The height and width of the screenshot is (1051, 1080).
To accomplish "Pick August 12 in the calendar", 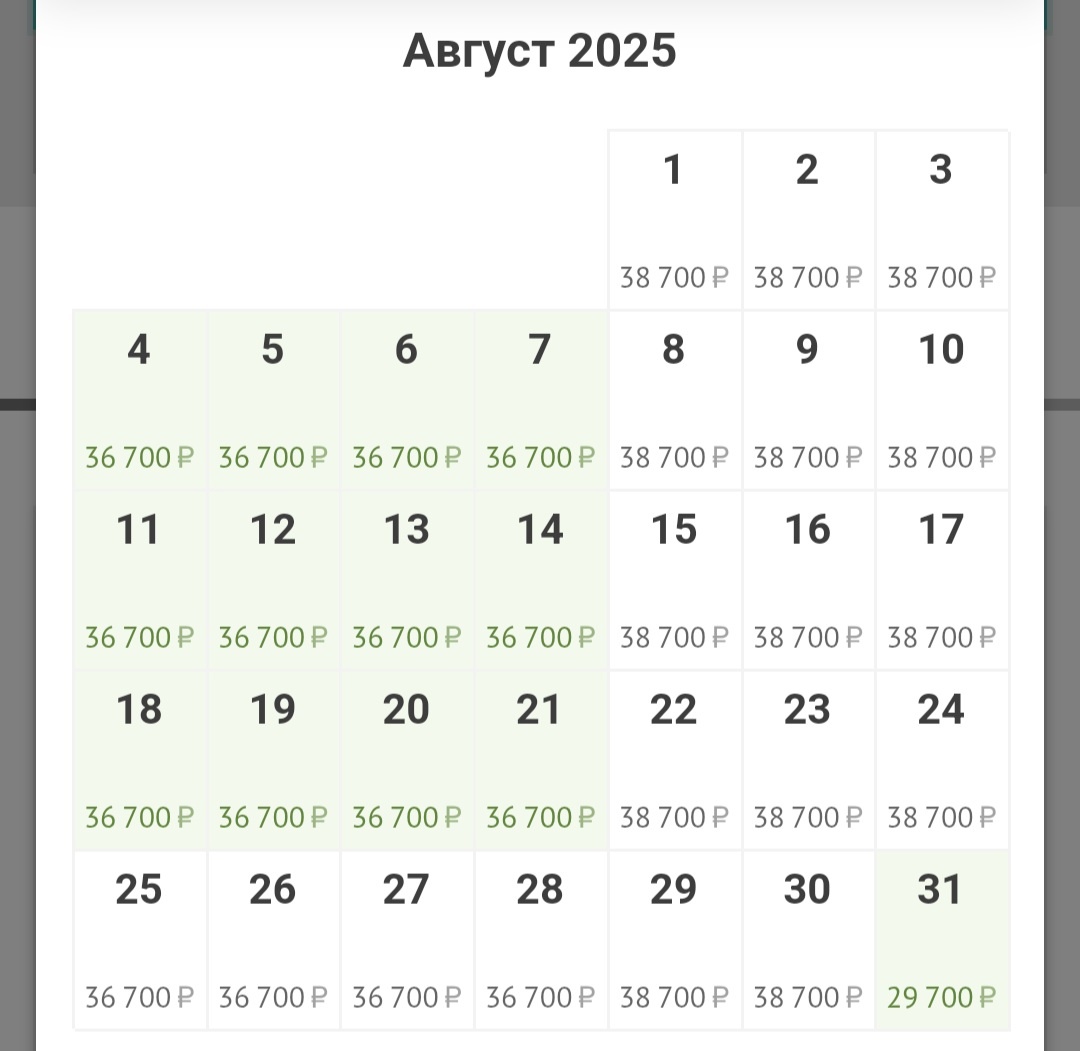I will [x=273, y=580].
